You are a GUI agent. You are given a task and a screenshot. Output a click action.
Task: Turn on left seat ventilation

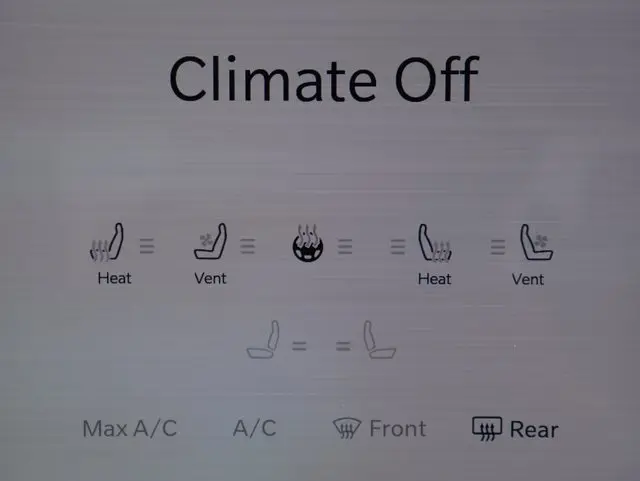point(211,246)
